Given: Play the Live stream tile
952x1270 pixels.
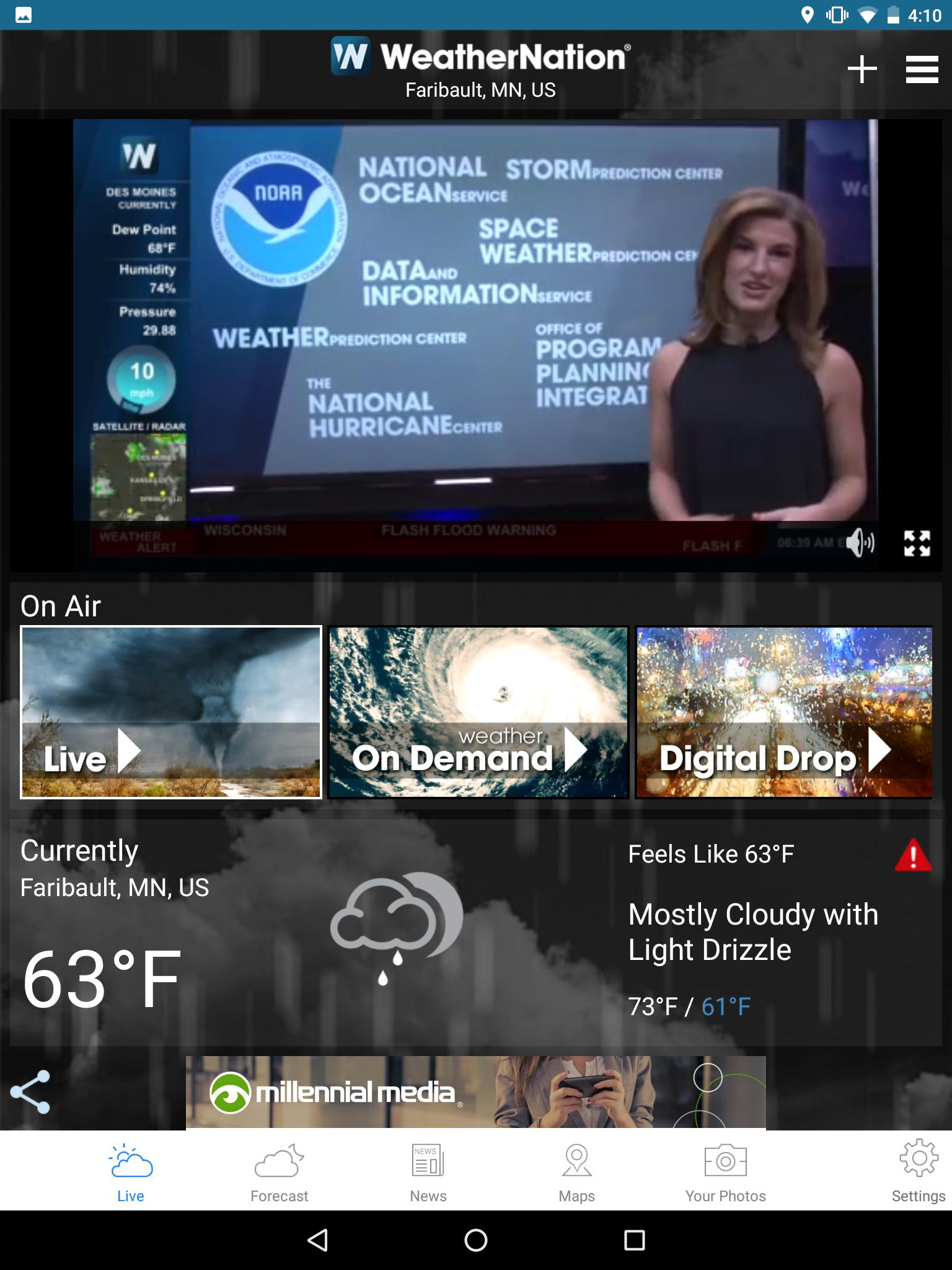Looking at the screenshot, I should coord(171,712).
